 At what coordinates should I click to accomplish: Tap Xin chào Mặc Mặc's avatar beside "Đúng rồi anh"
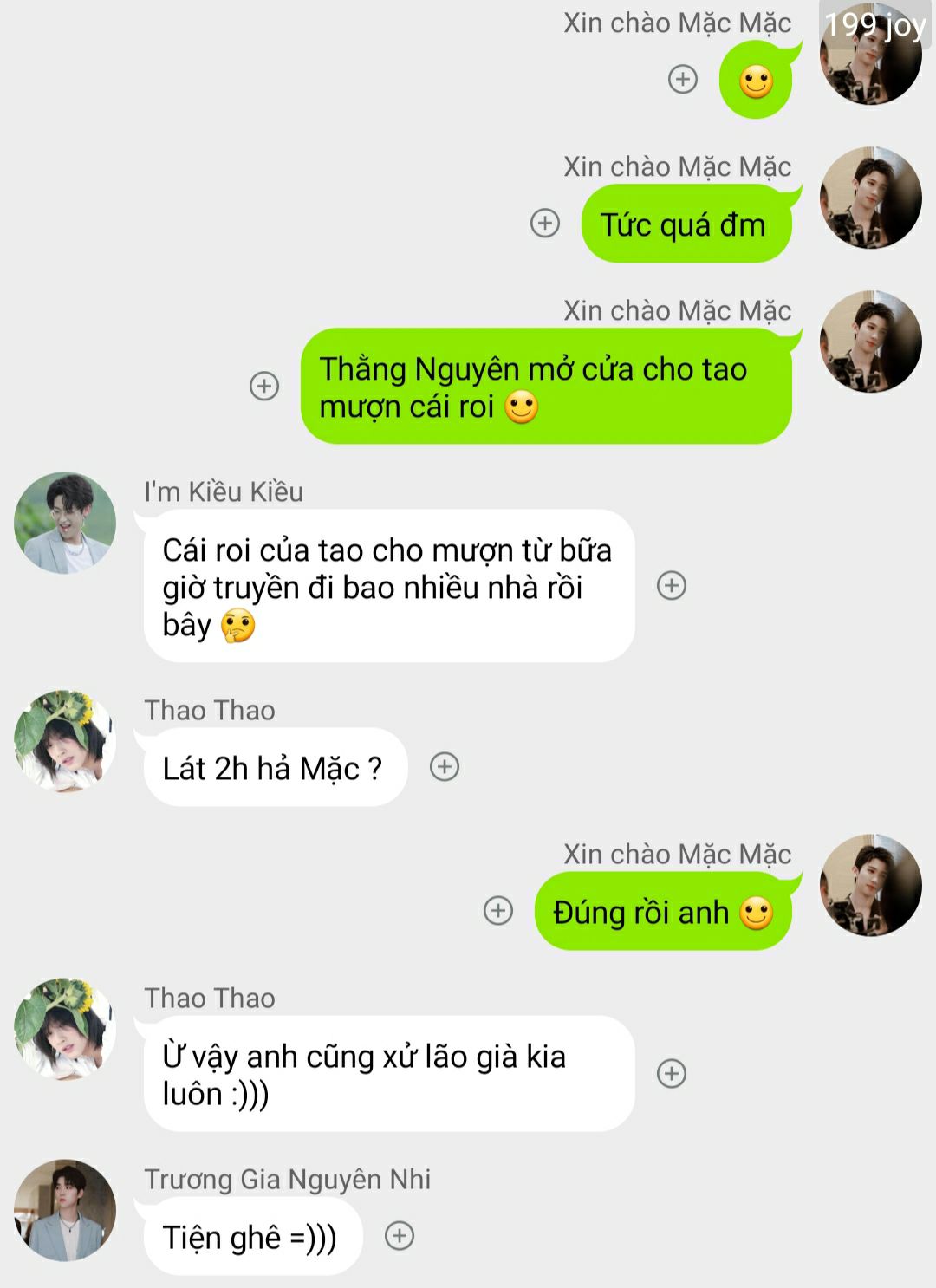871,885
